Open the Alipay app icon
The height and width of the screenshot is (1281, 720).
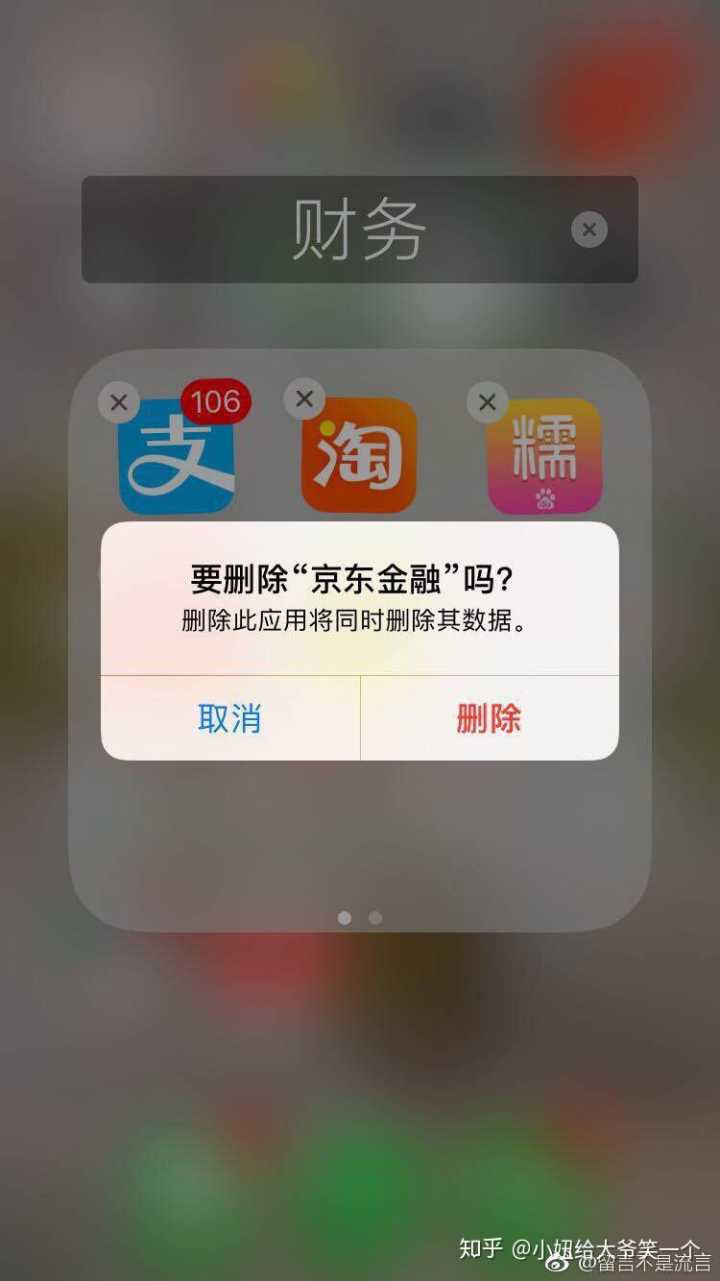click(x=176, y=457)
